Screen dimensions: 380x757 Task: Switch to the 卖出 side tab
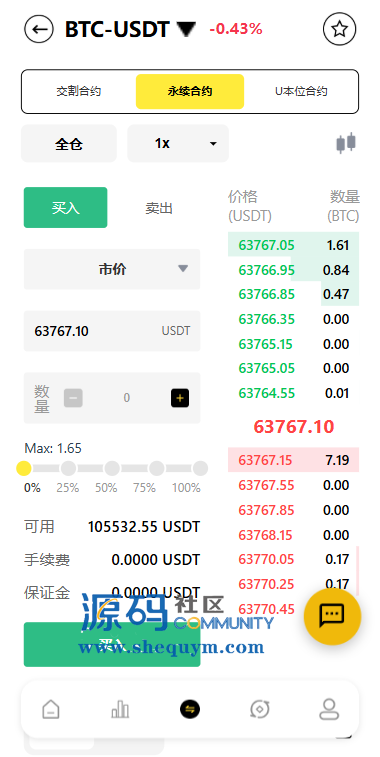click(x=159, y=208)
